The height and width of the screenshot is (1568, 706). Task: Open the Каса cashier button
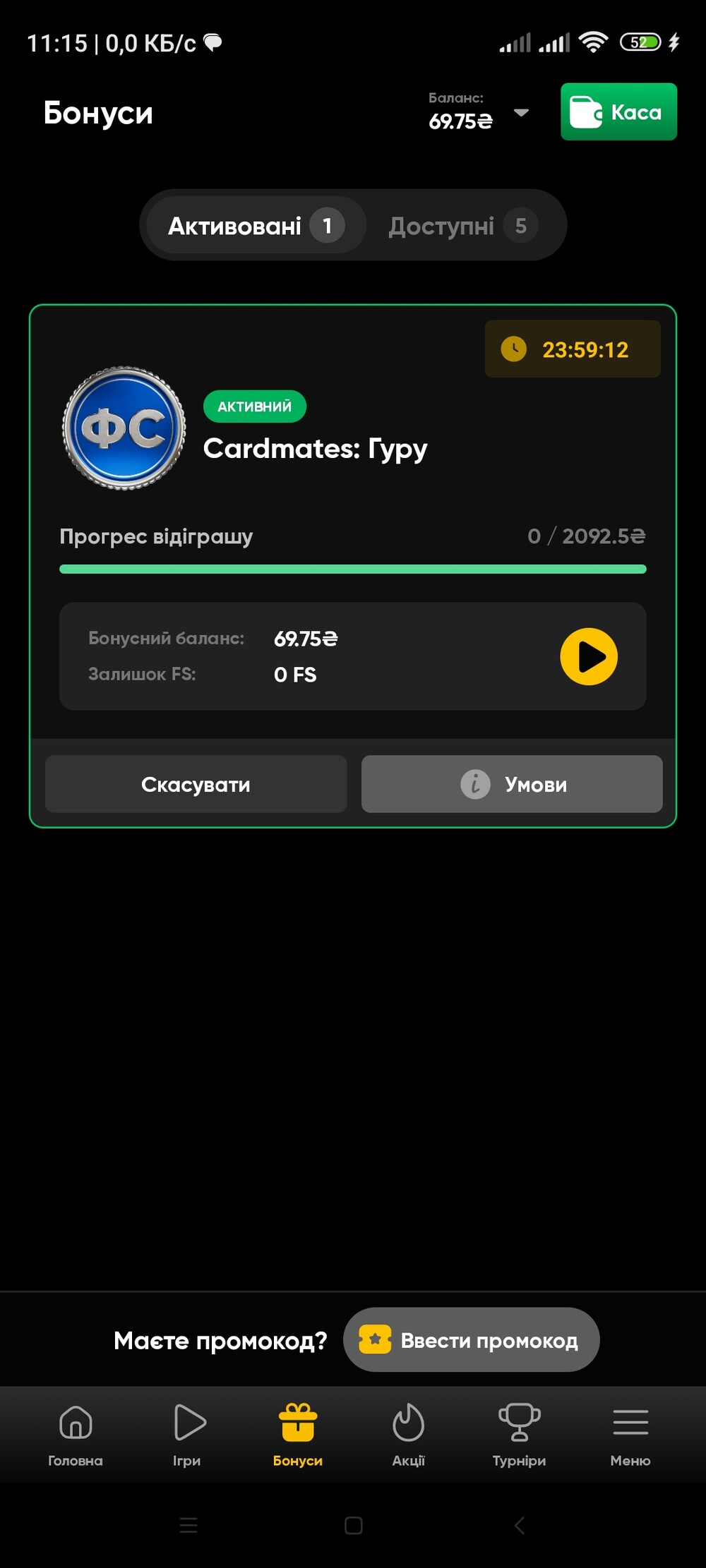618,111
